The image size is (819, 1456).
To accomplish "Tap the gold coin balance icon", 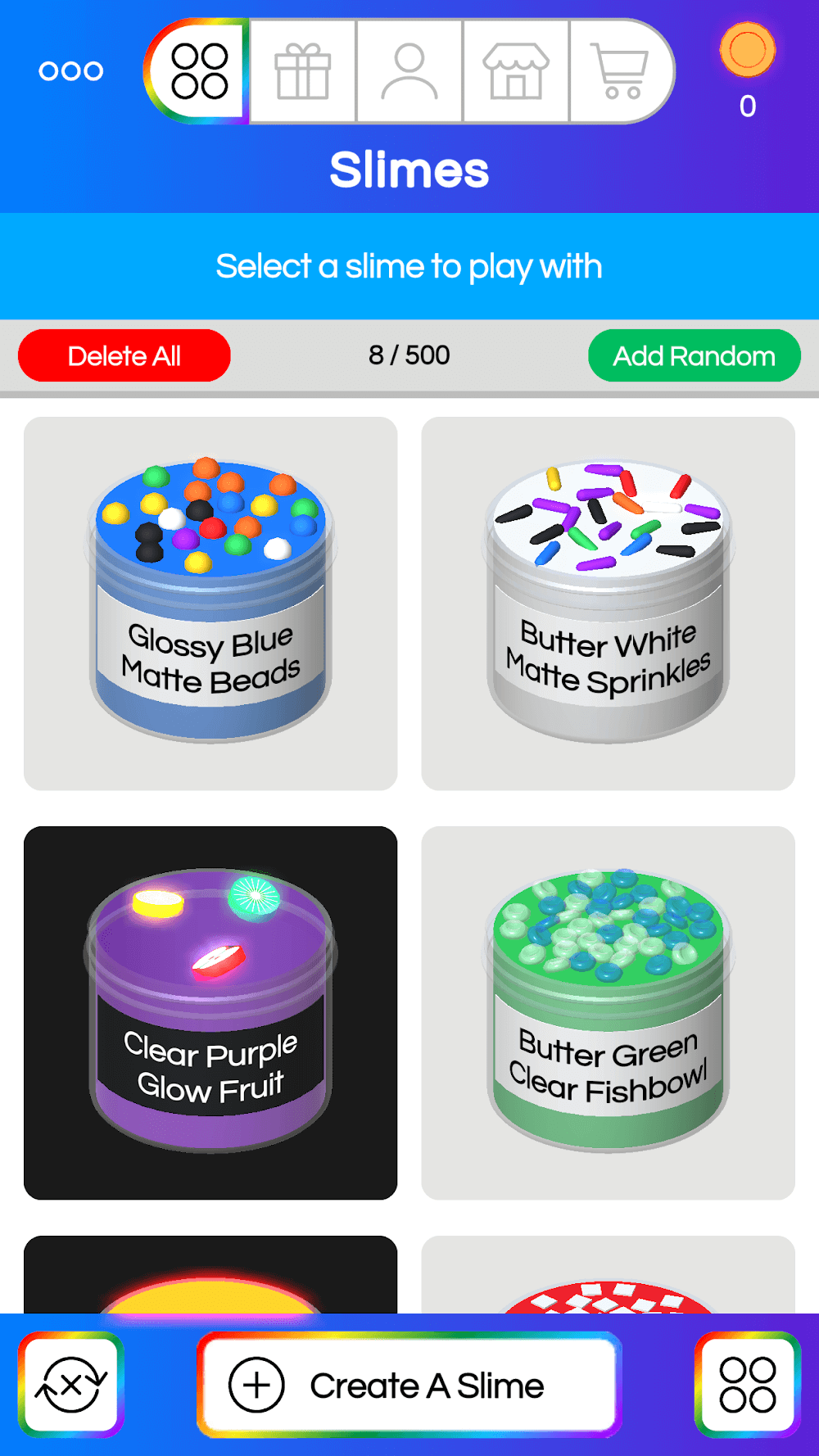I will tap(747, 51).
